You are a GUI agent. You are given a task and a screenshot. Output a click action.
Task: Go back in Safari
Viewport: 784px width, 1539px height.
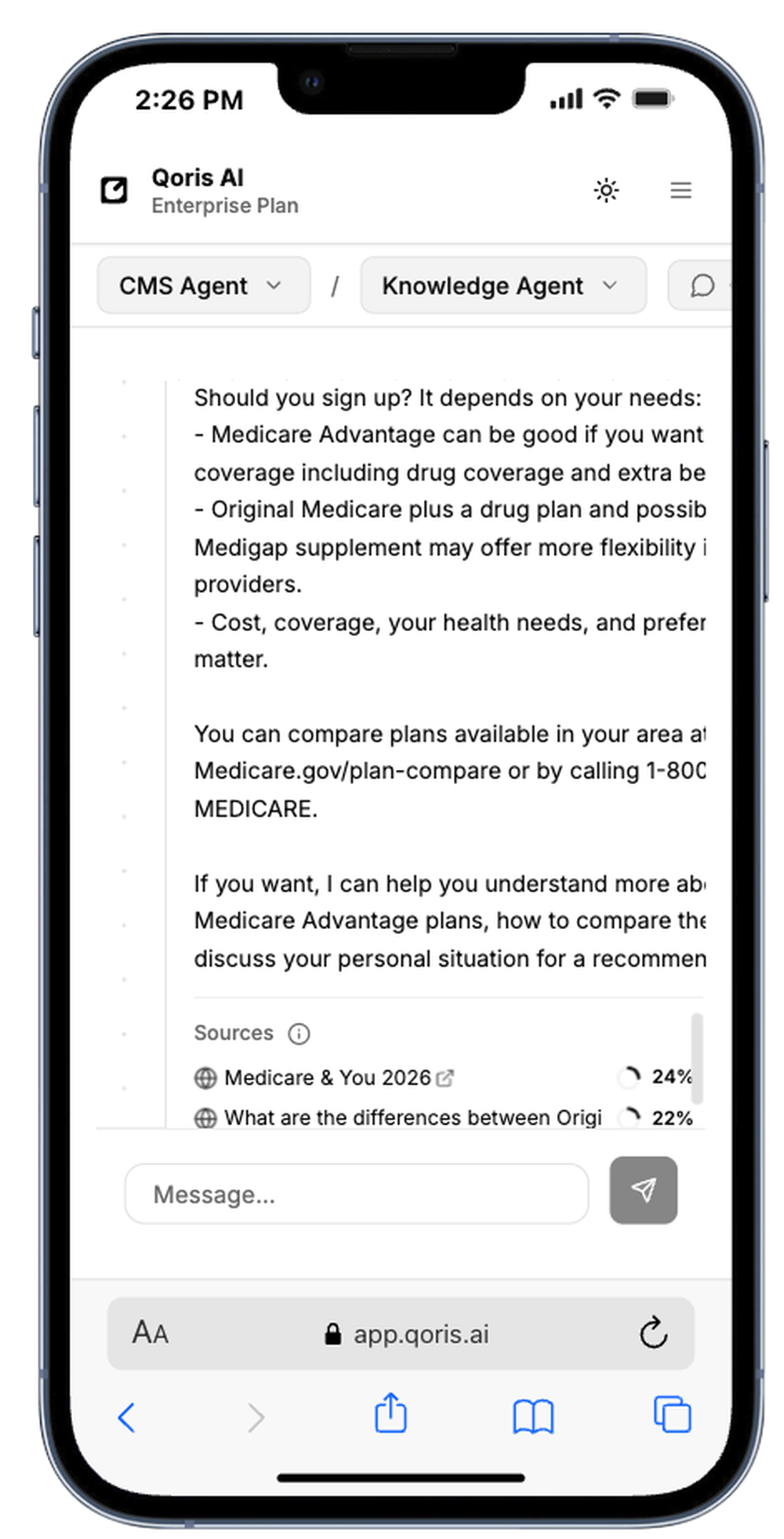127,1417
